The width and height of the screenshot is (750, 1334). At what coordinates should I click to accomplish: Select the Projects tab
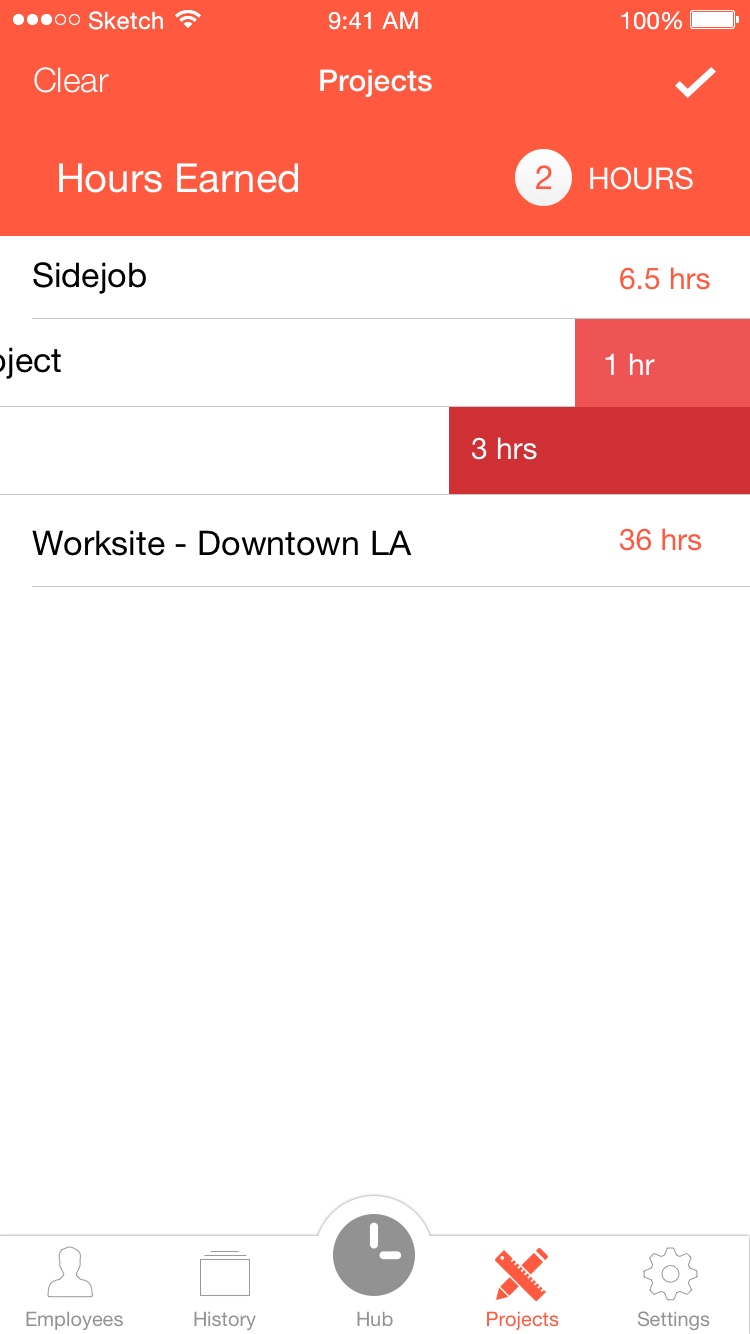[x=522, y=1288]
